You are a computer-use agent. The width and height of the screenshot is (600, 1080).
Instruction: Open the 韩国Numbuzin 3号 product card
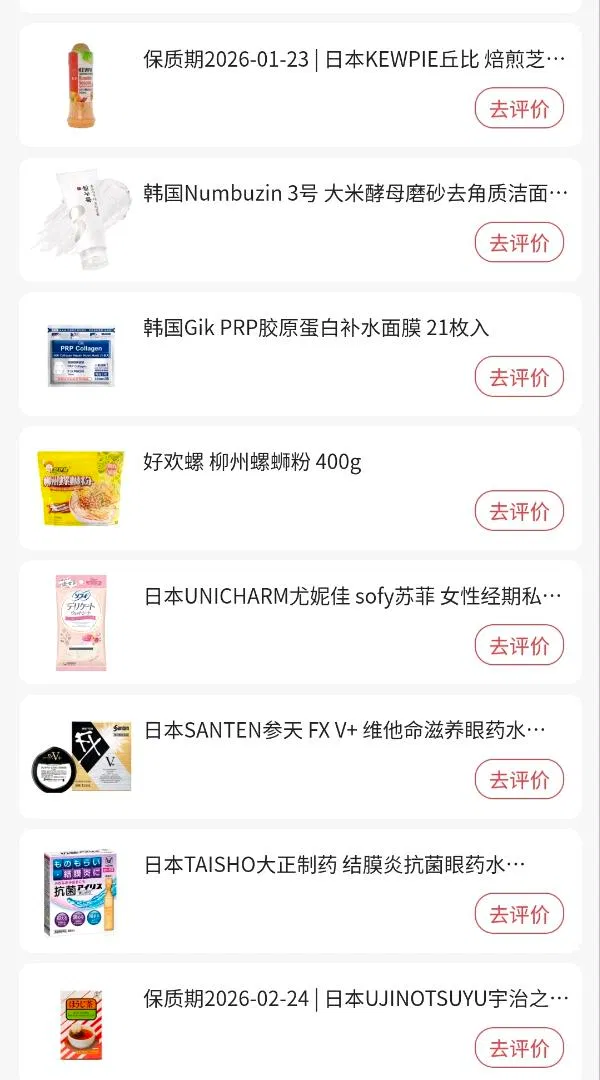click(x=354, y=193)
